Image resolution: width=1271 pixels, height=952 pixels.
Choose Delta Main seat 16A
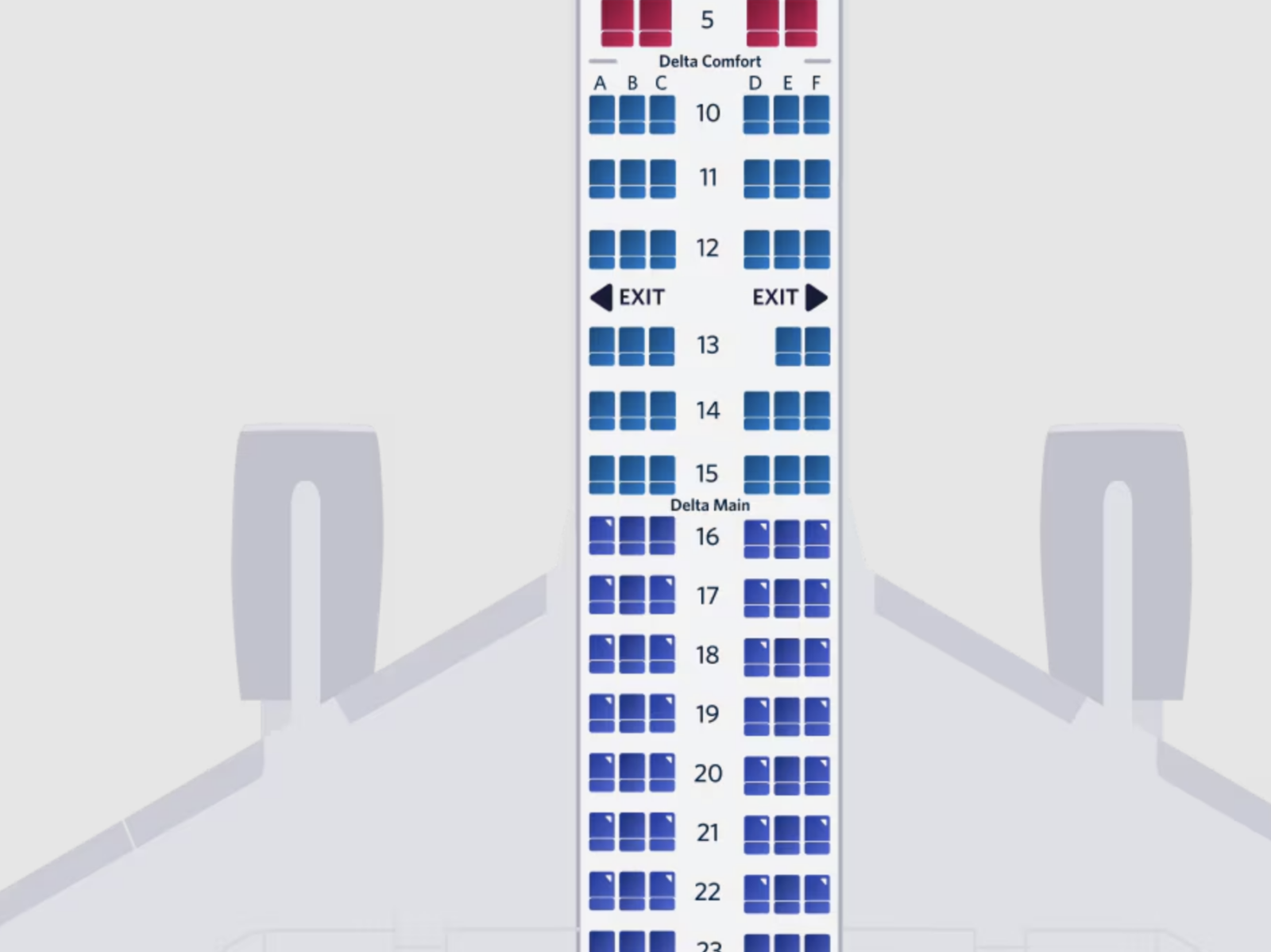[601, 536]
